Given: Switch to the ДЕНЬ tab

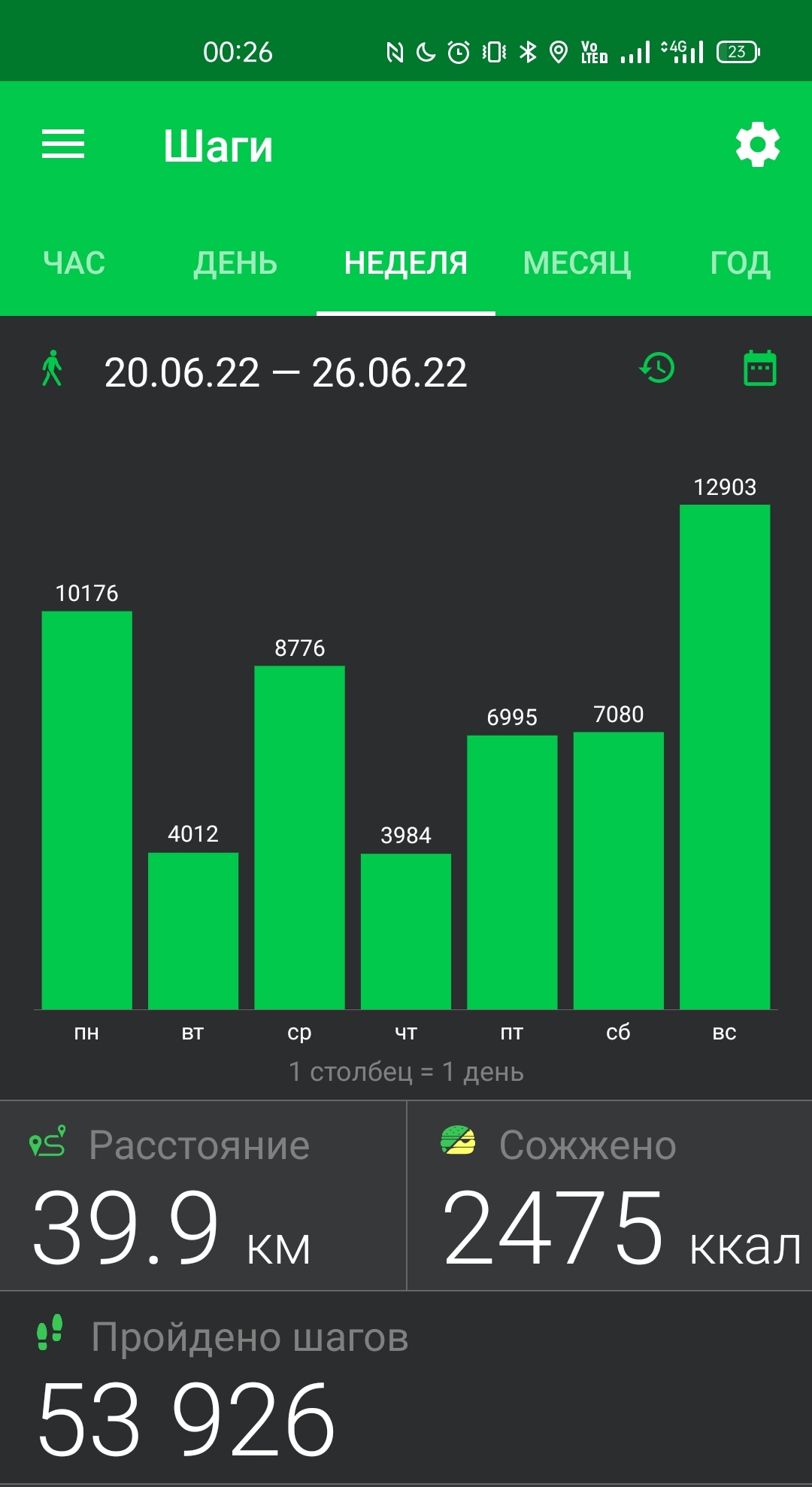Looking at the screenshot, I should click(235, 263).
